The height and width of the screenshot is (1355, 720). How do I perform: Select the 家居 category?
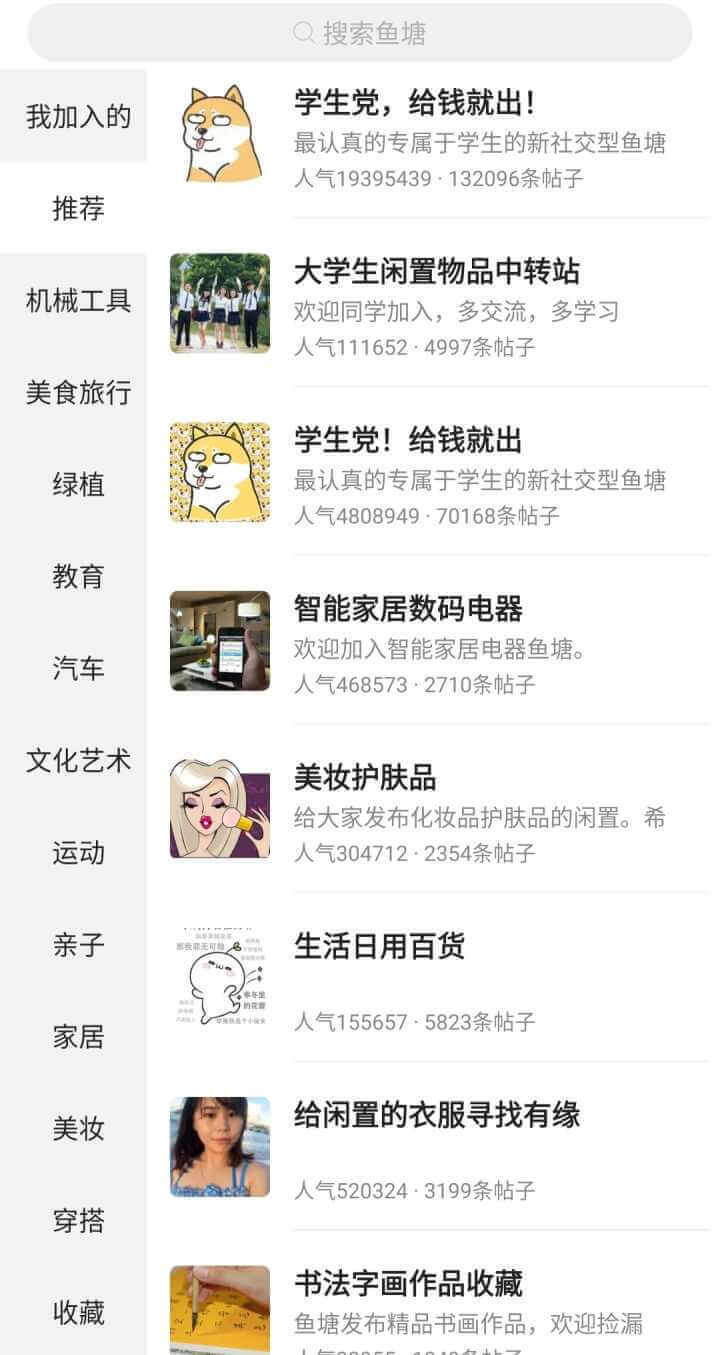[x=78, y=1037]
